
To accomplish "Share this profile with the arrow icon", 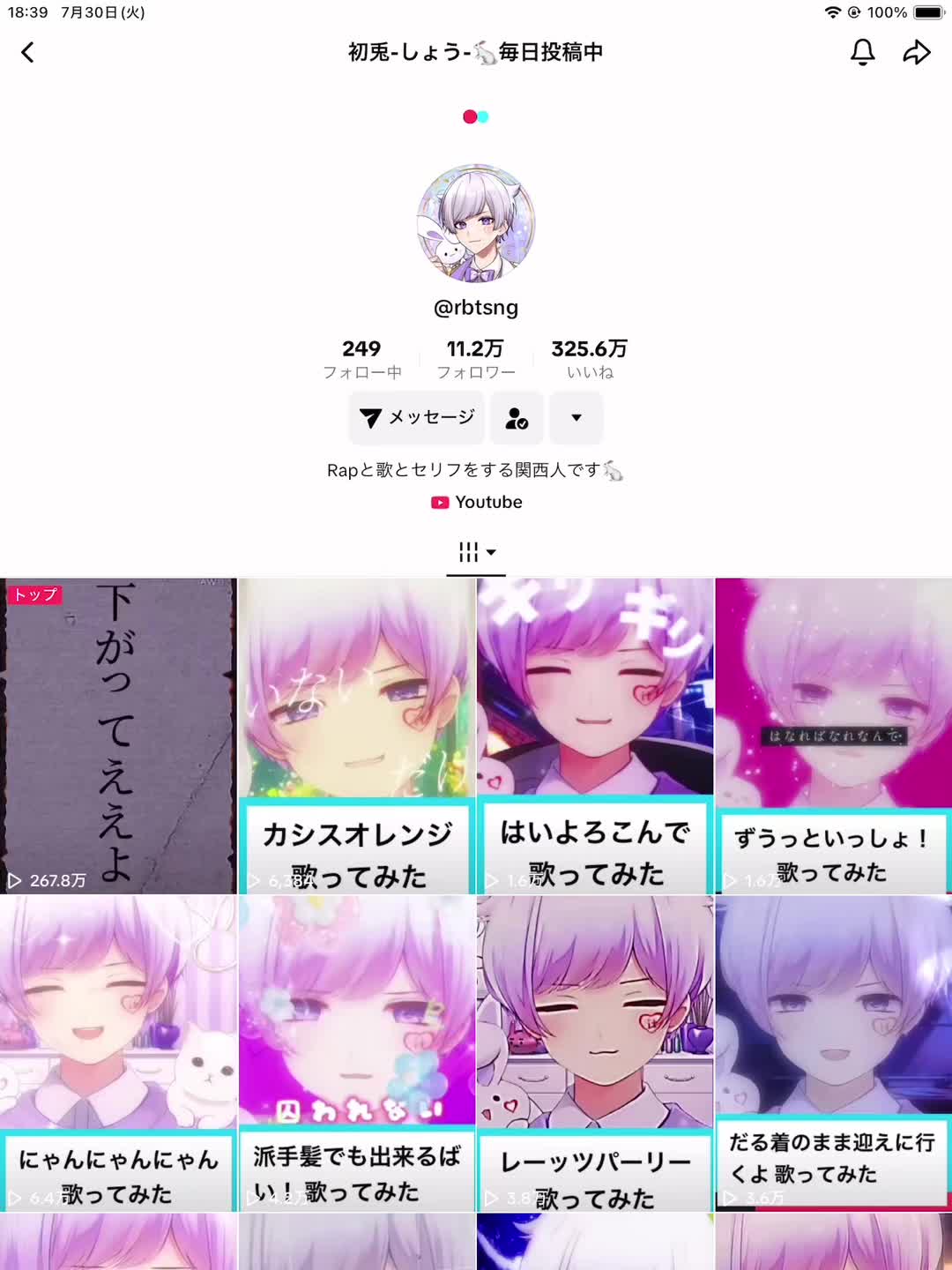I will click(x=917, y=53).
